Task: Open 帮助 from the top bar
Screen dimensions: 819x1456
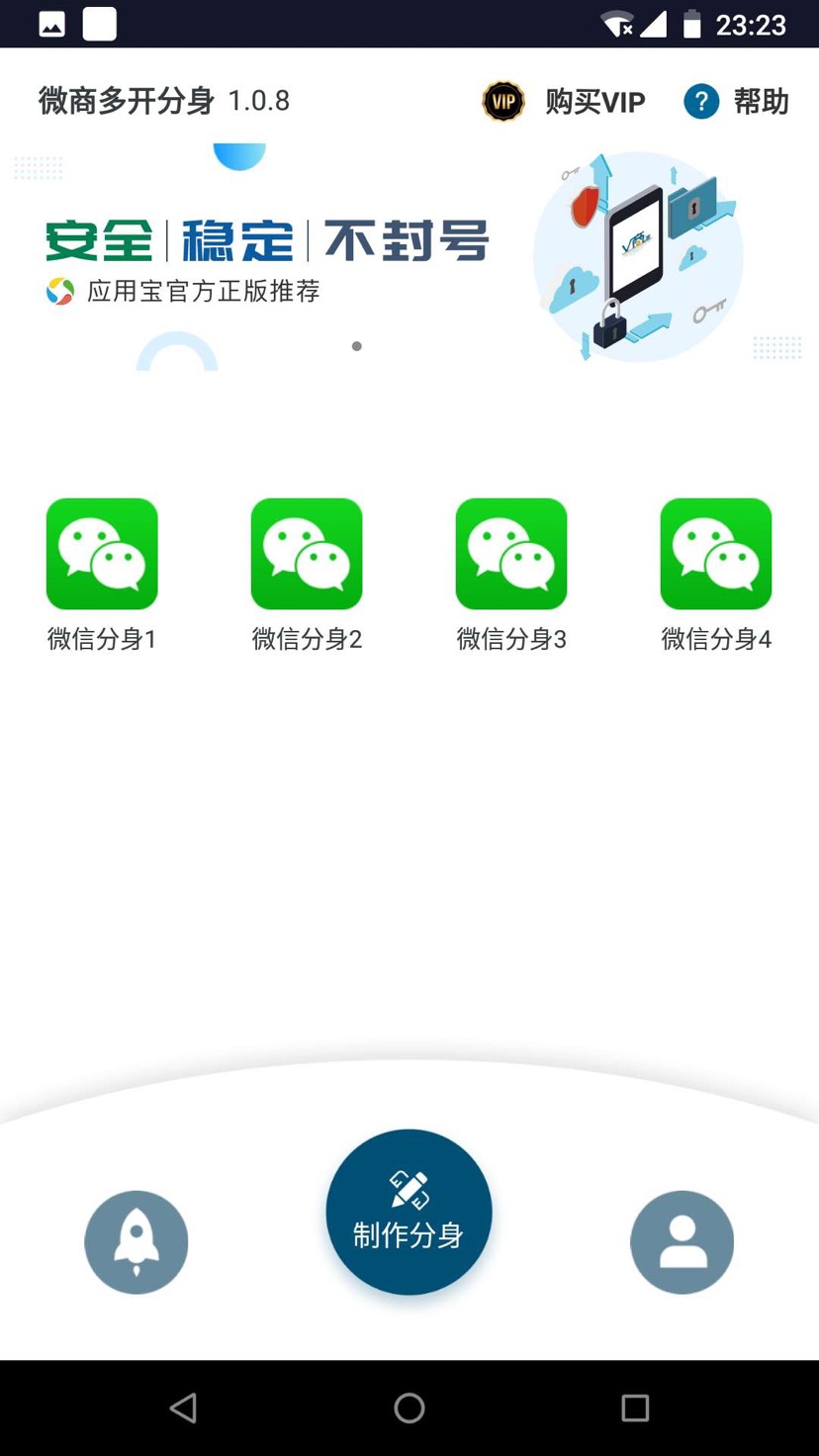Action: coord(758,100)
